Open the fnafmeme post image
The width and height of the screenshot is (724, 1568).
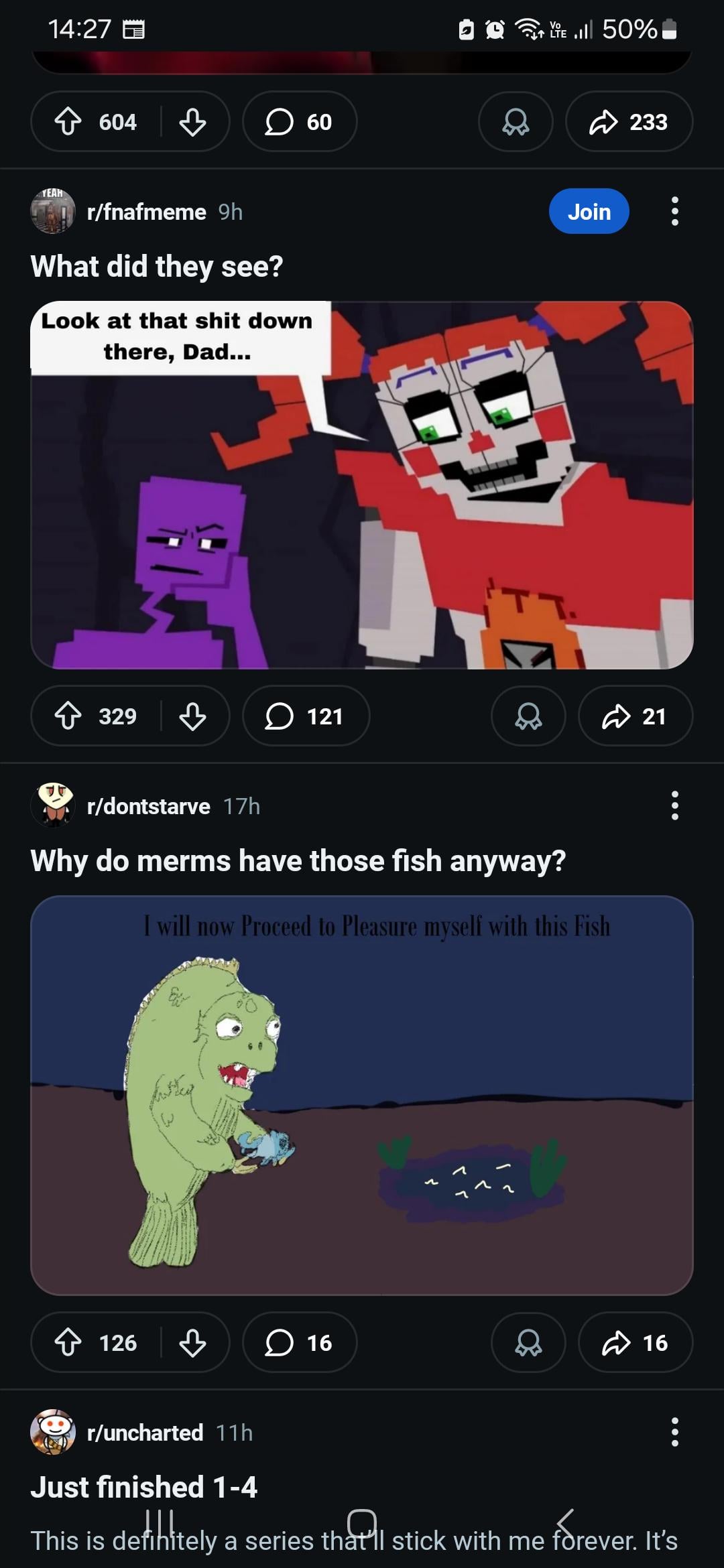click(x=362, y=485)
